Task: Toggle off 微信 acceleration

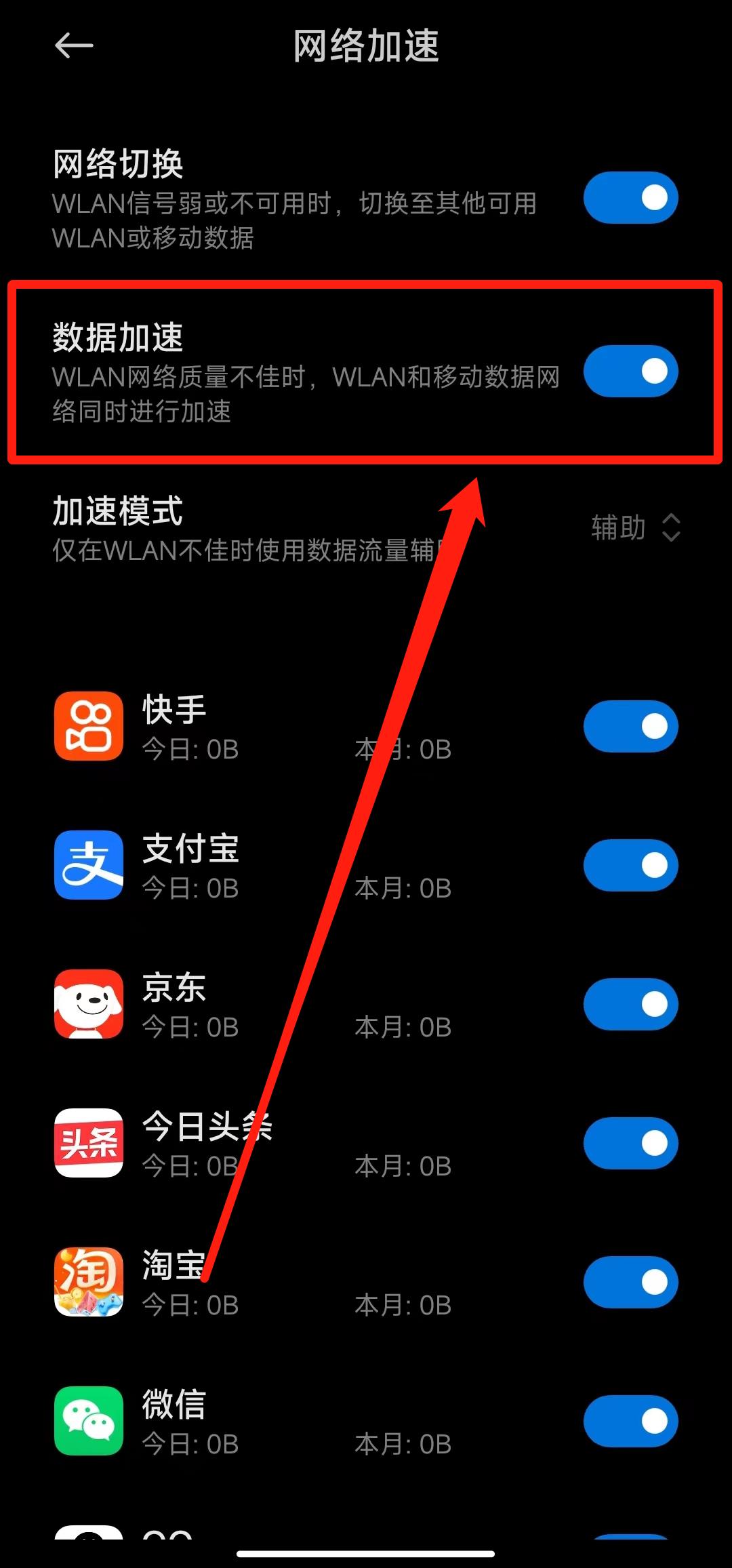Action: pyautogui.click(x=630, y=1420)
